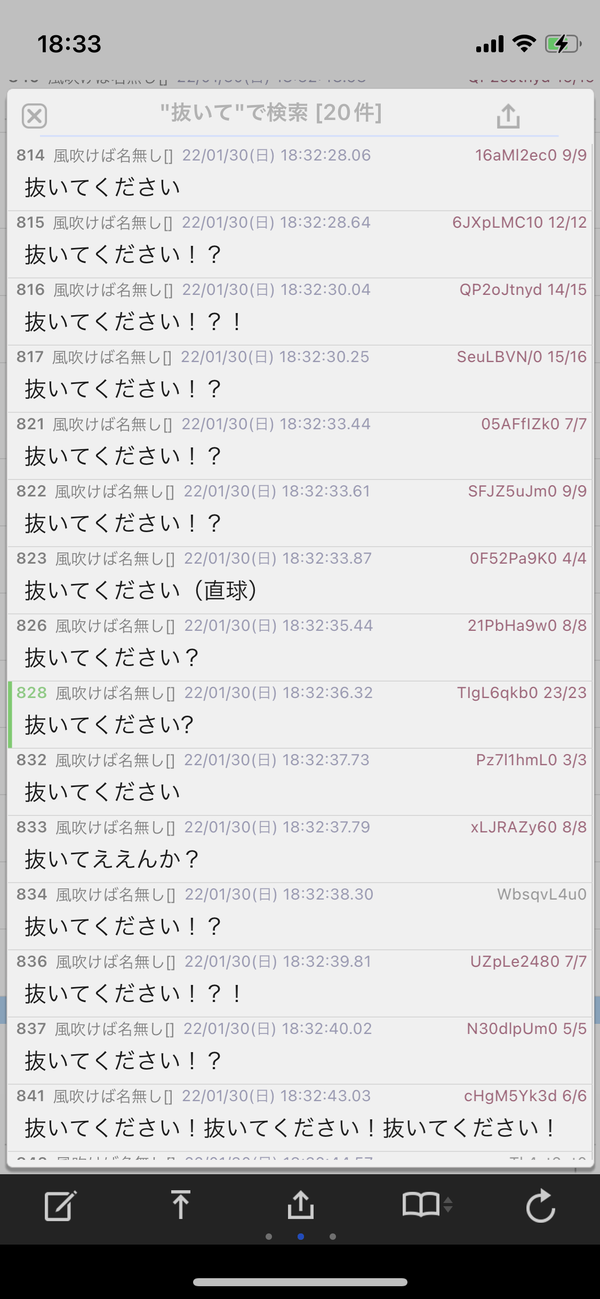Open the bookmarks book icon
600x1299 pixels.
pyautogui.click(x=427, y=1205)
